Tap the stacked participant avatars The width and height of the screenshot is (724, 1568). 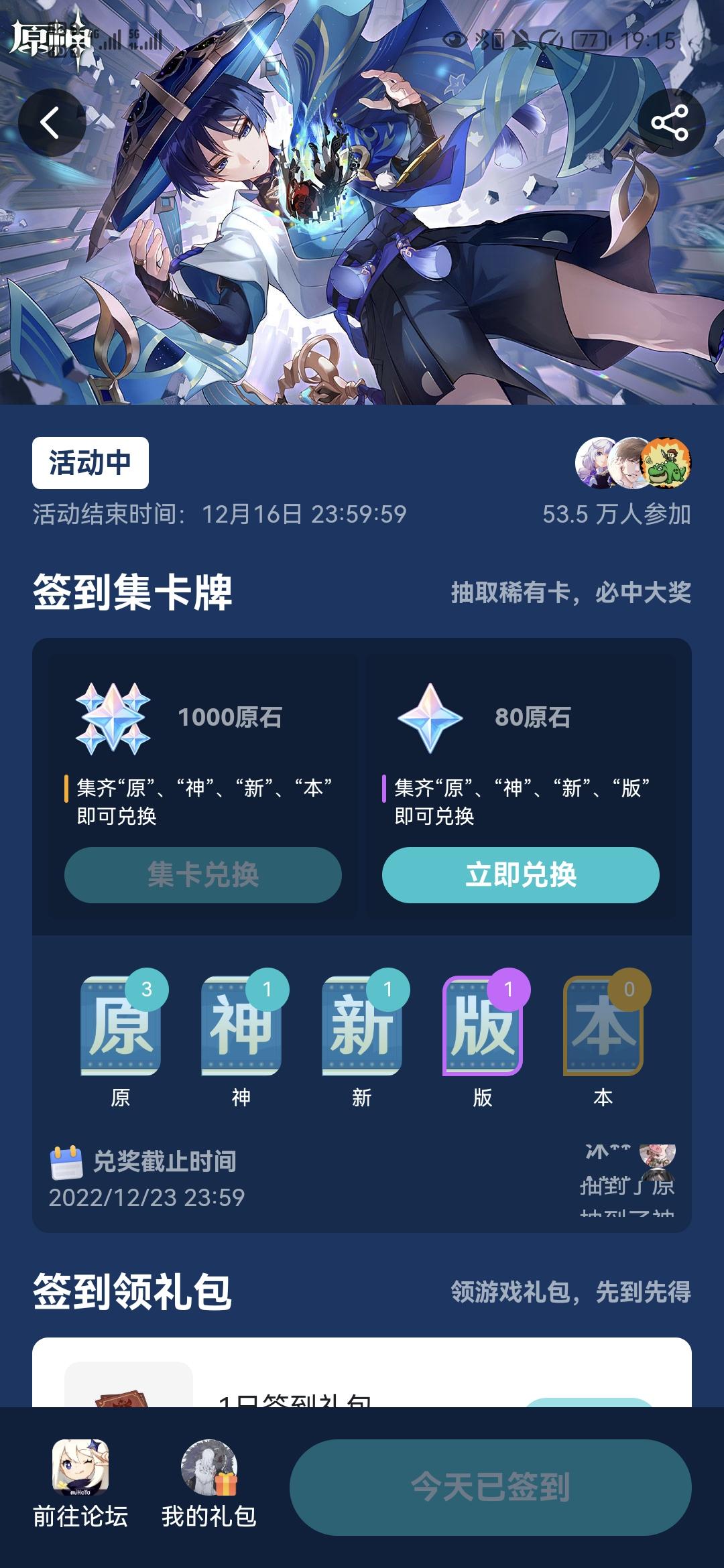(633, 462)
